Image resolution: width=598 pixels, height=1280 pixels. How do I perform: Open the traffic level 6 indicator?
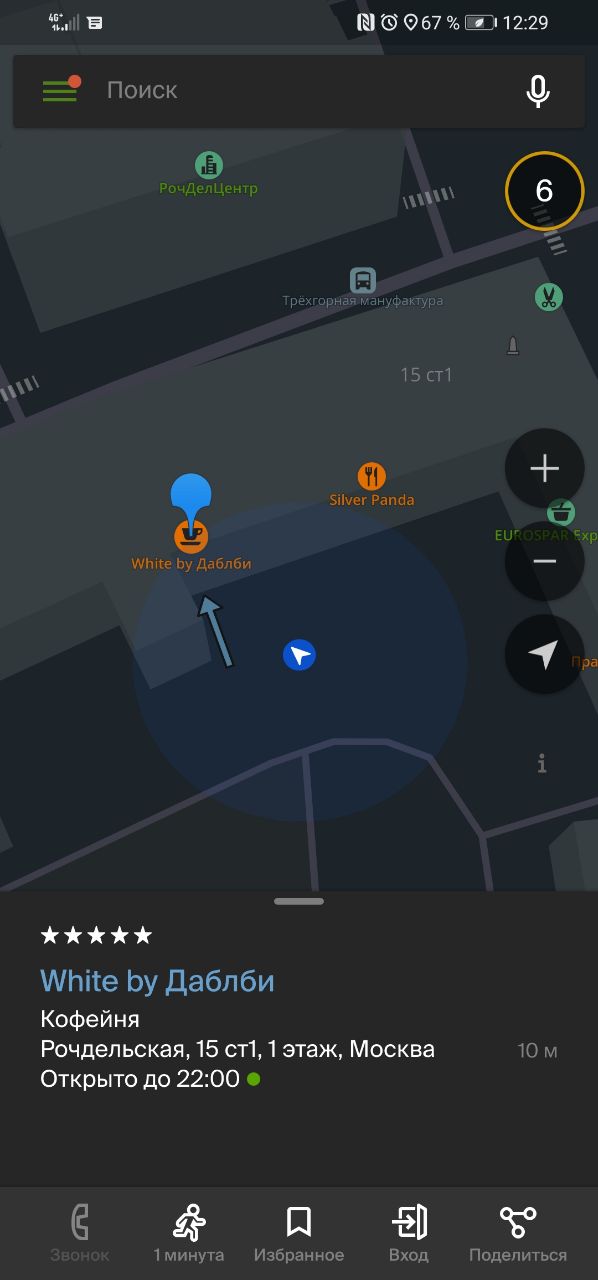pyautogui.click(x=544, y=190)
